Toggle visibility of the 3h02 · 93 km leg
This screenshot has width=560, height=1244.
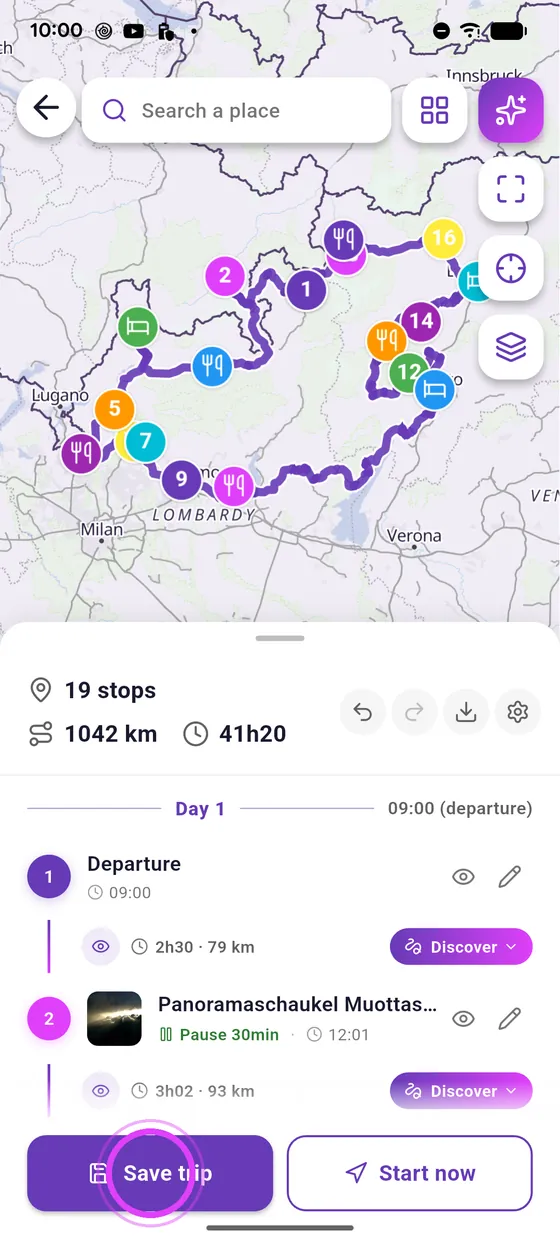click(100, 1091)
